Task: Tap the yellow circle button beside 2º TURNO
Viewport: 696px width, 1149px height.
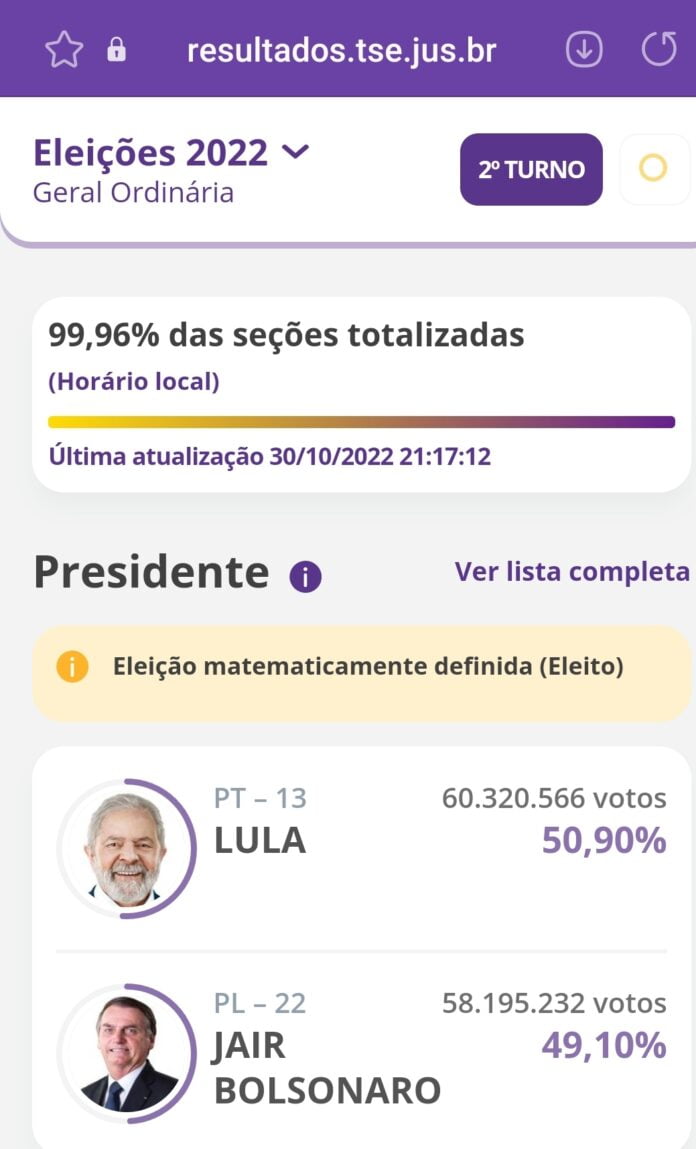Action: click(x=653, y=169)
